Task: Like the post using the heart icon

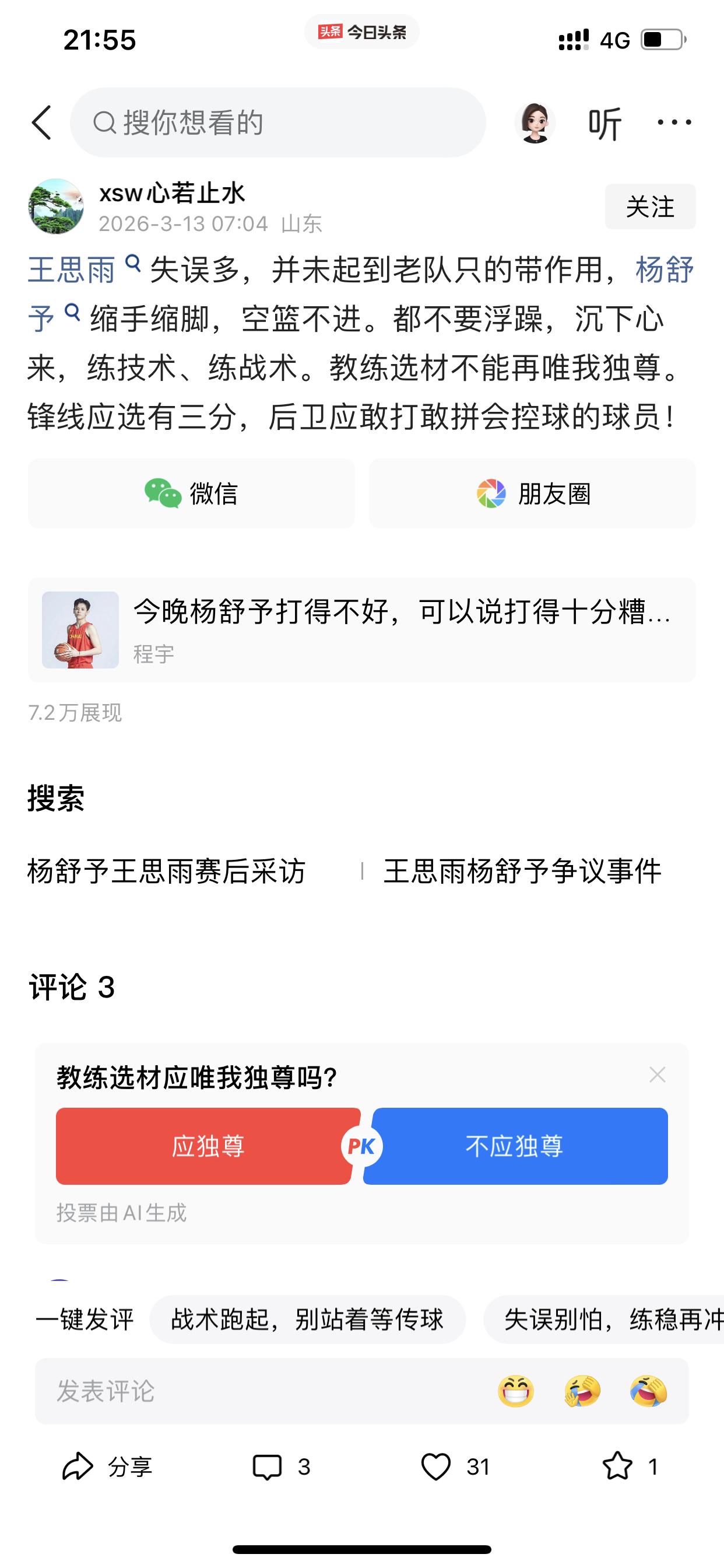Action: [x=437, y=1466]
